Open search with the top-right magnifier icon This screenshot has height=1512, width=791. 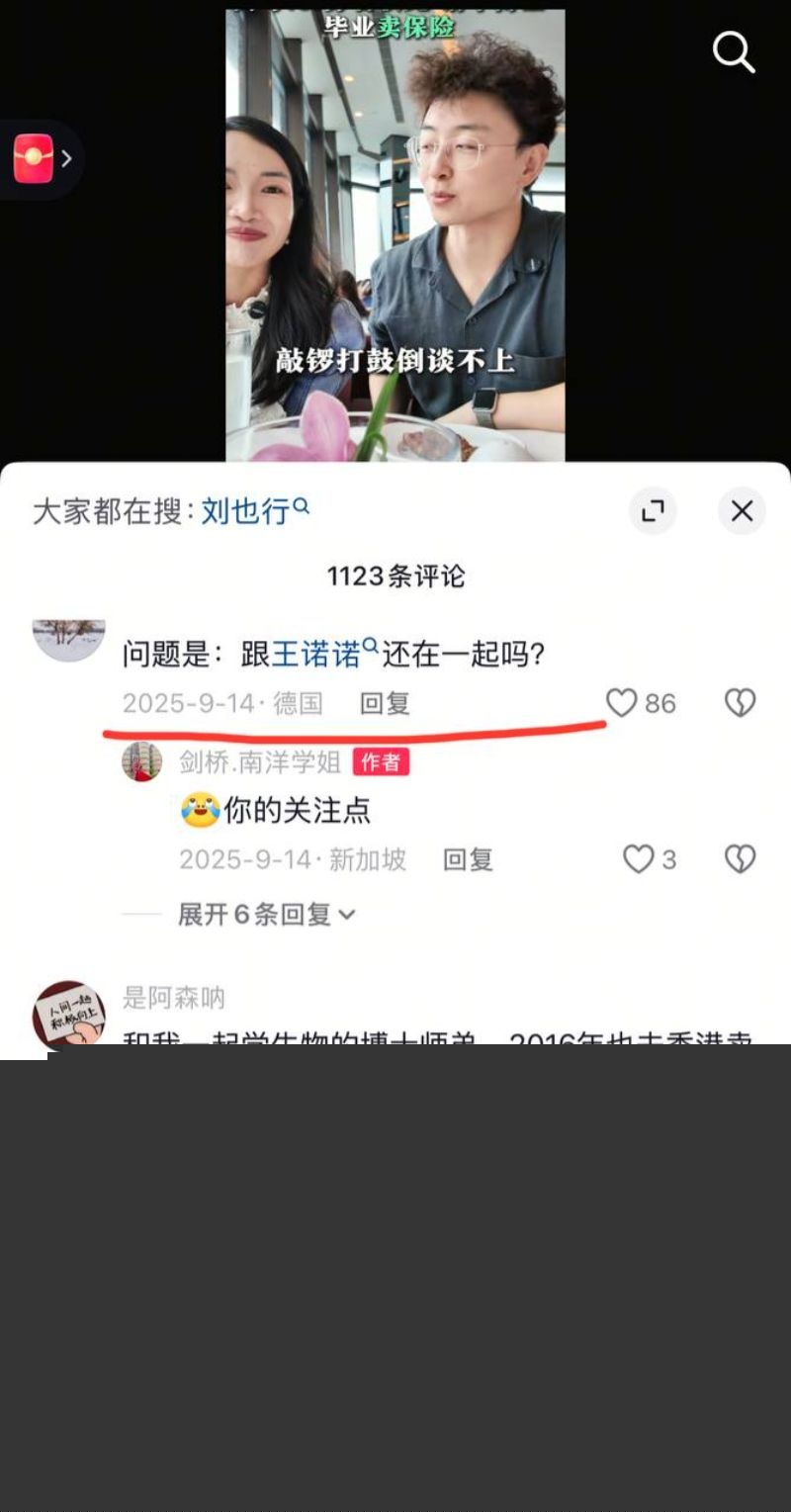pyautogui.click(x=734, y=53)
